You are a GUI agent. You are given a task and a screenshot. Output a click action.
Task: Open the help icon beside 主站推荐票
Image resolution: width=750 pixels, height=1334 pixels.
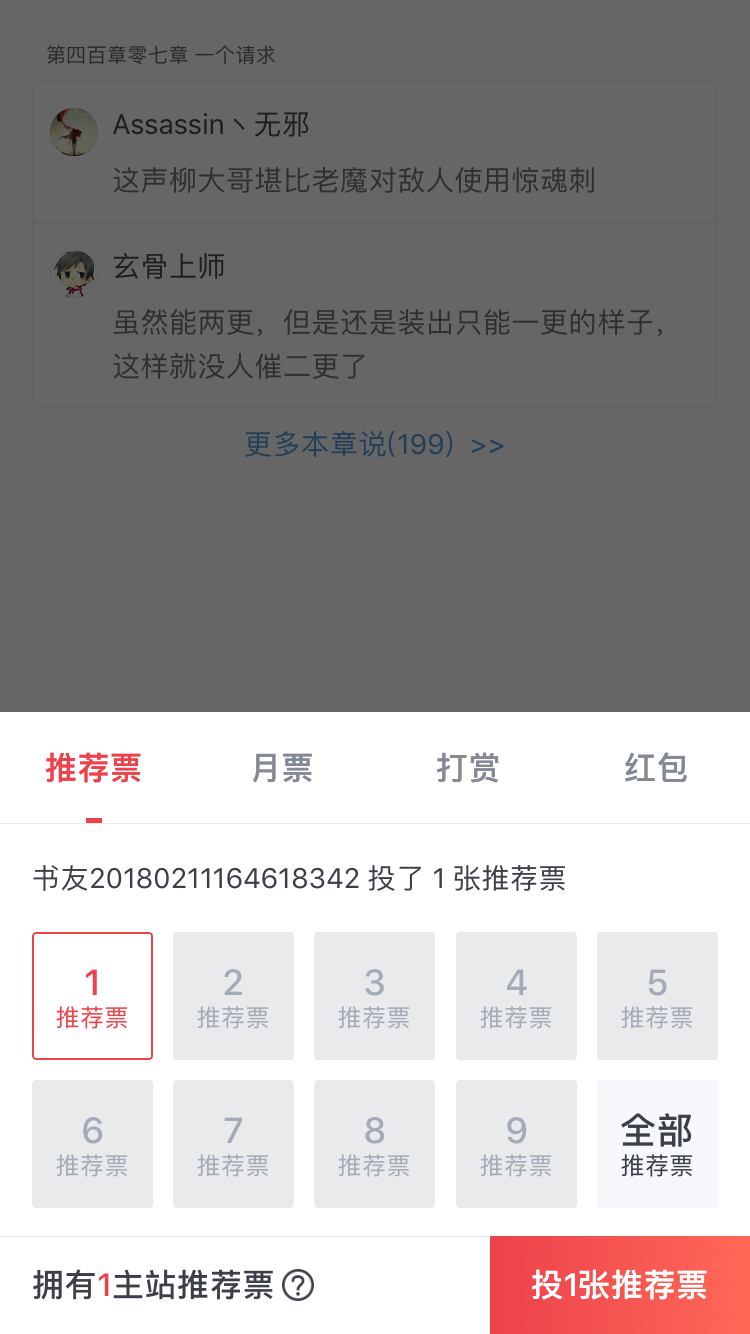click(298, 1285)
